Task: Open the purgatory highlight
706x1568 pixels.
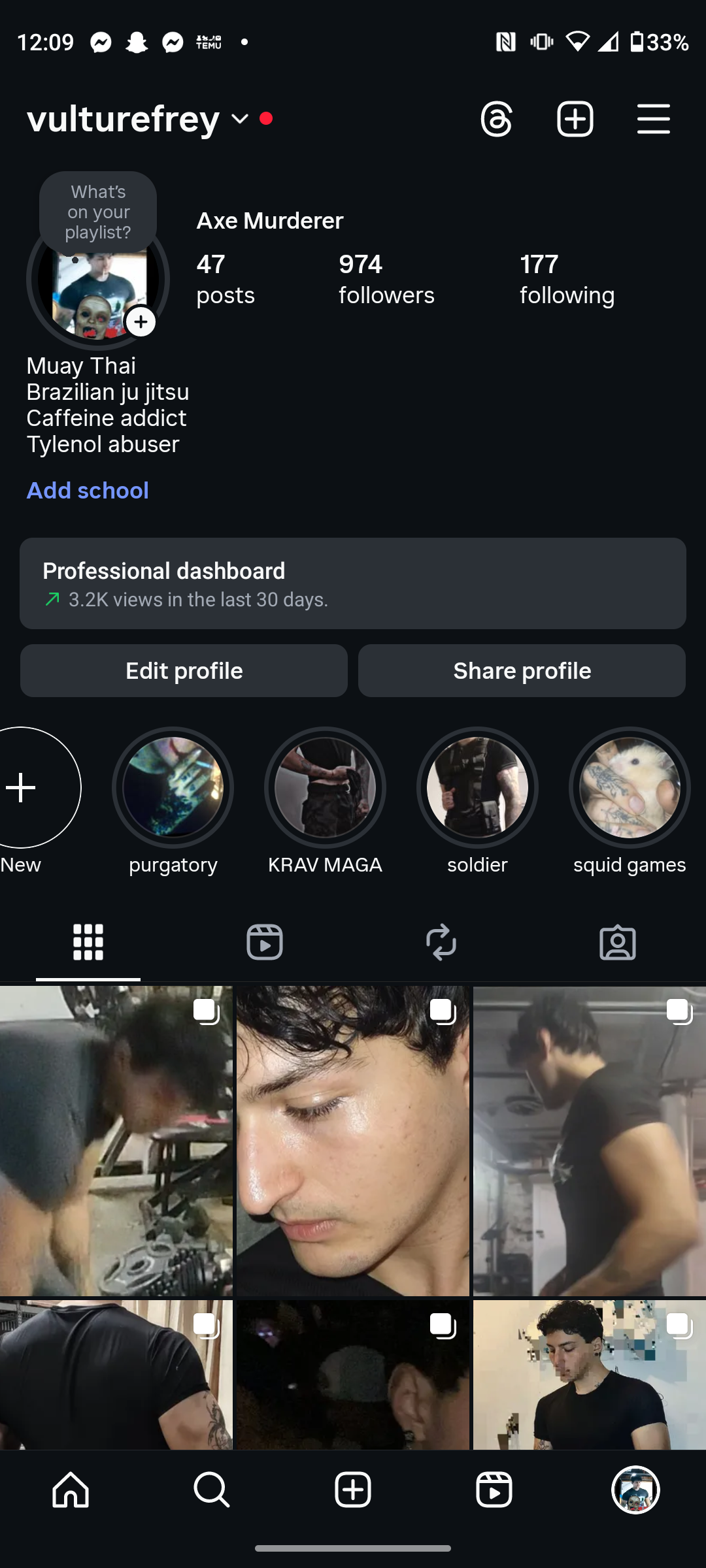Action: pos(173,787)
